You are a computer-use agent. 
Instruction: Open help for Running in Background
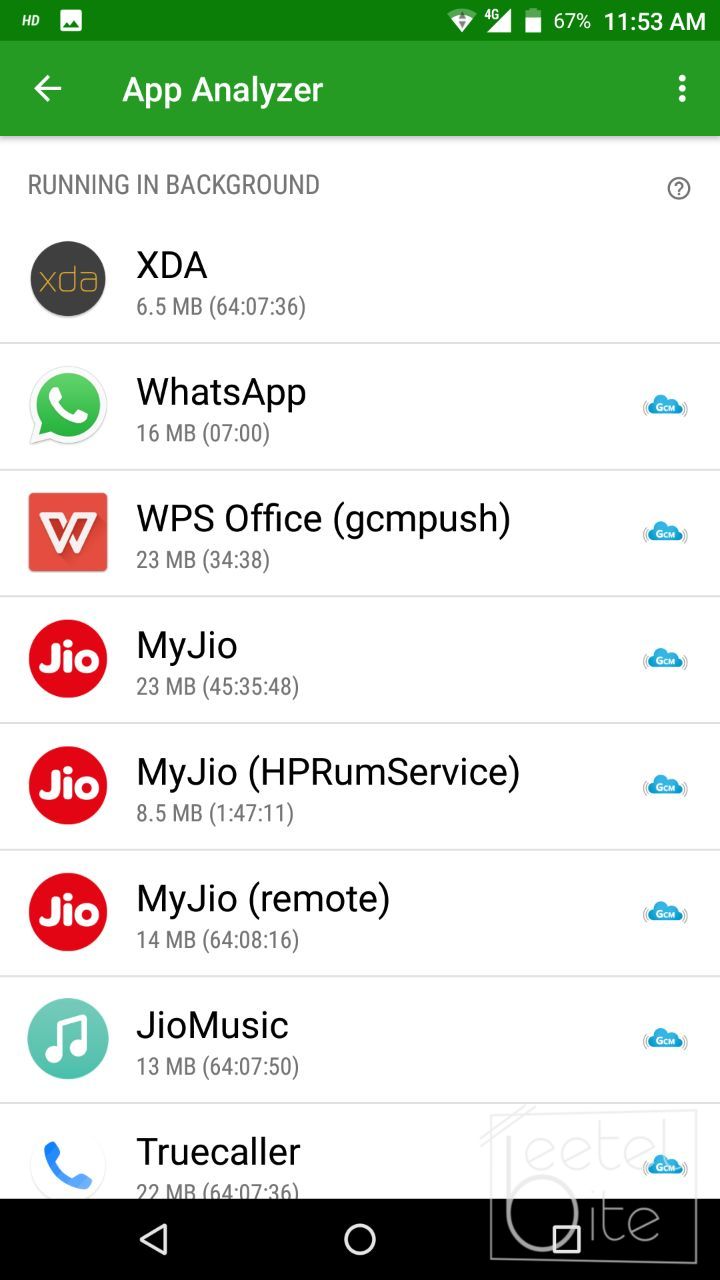(x=679, y=188)
